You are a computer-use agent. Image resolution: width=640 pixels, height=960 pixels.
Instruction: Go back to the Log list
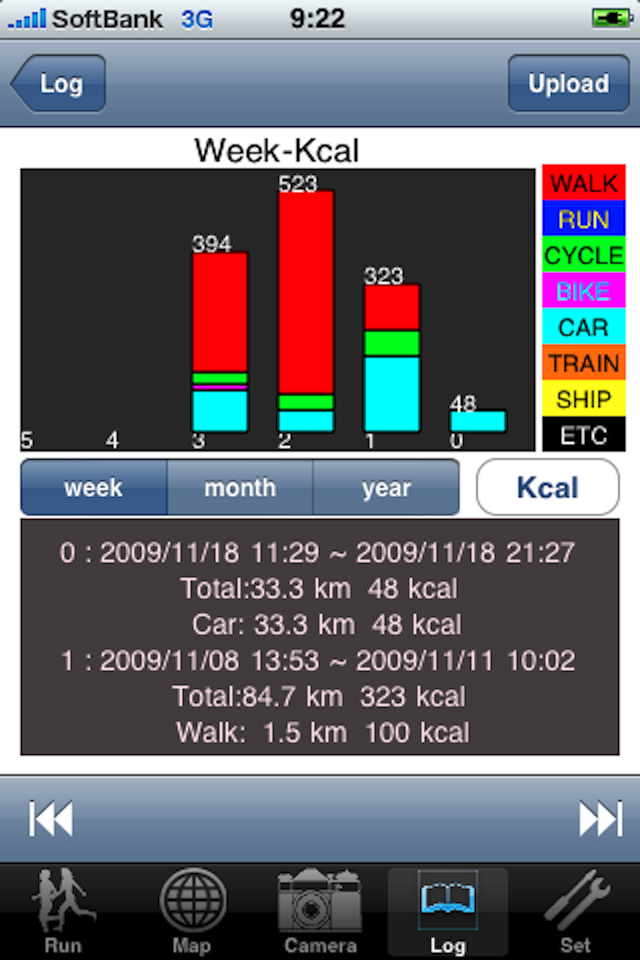pos(58,84)
